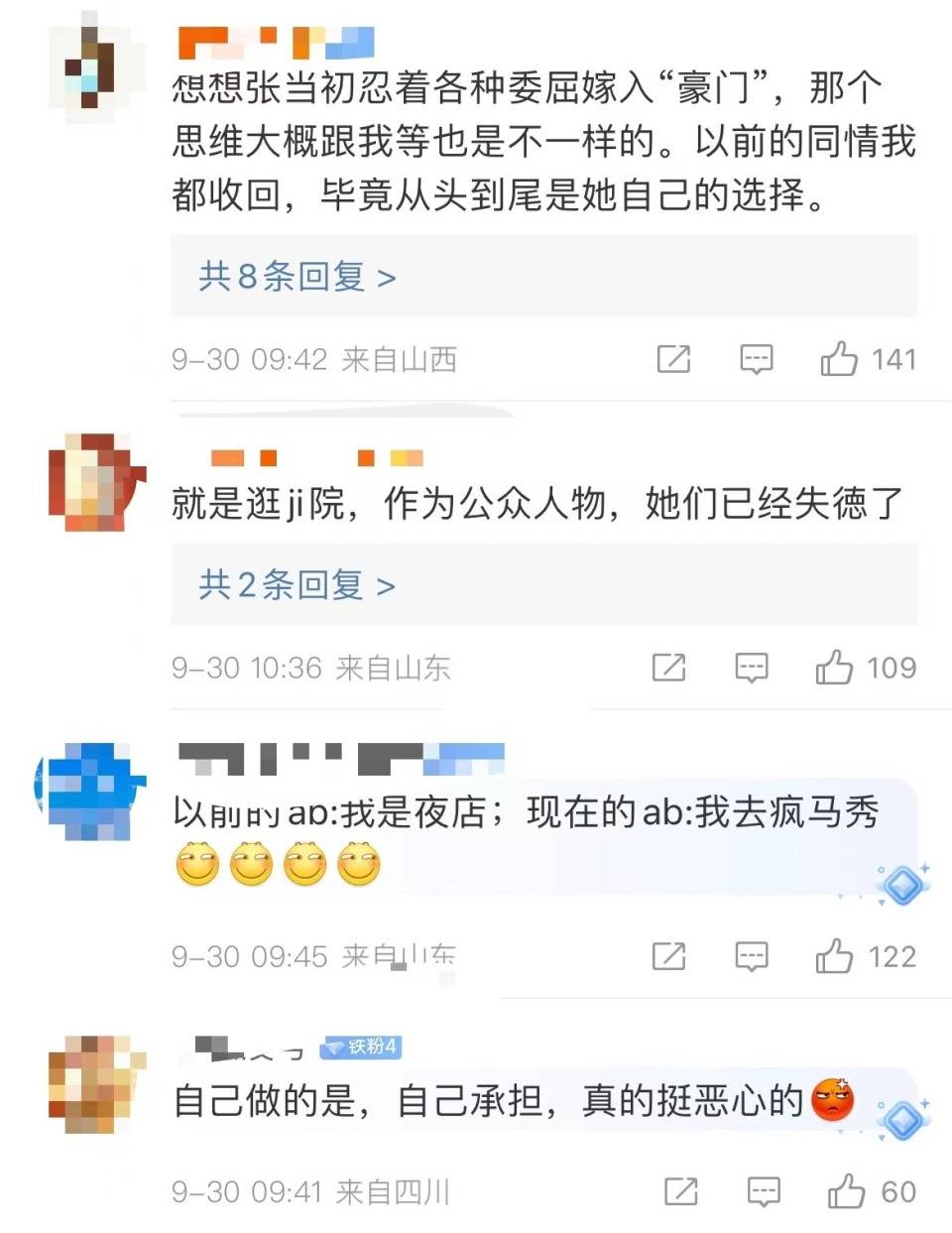The width and height of the screenshot is (952, 1233).
Task: Reply to the 10:36 comment from 山东
Action: [752, 668]
